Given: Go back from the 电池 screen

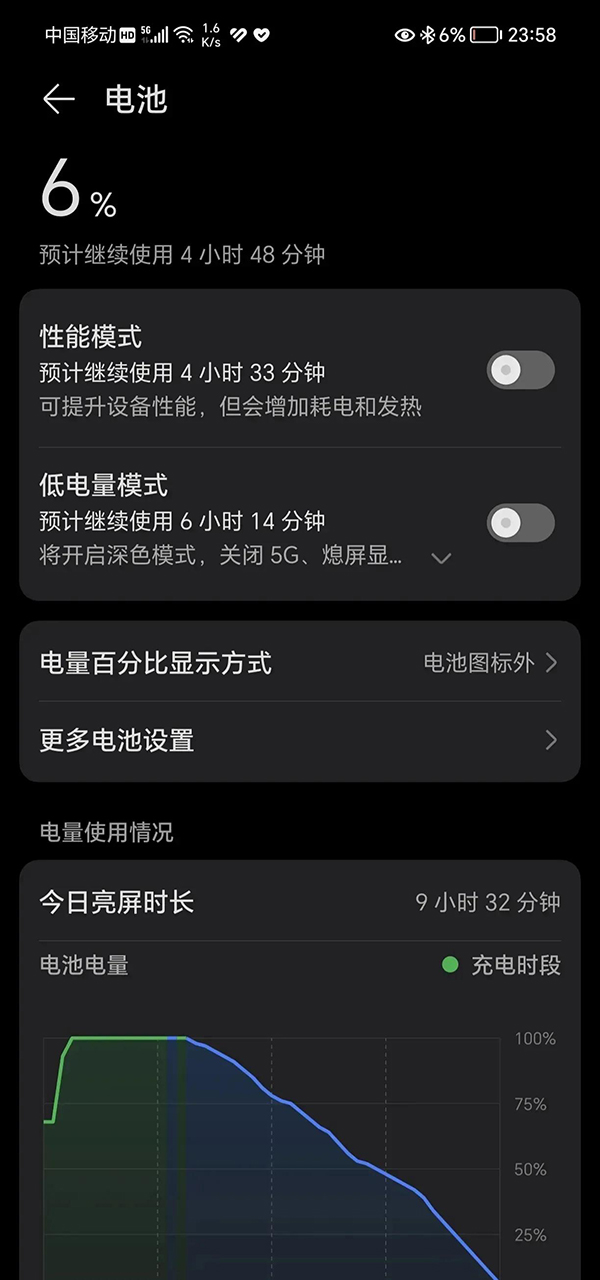Looking at the screenshot, I should 59,99.
